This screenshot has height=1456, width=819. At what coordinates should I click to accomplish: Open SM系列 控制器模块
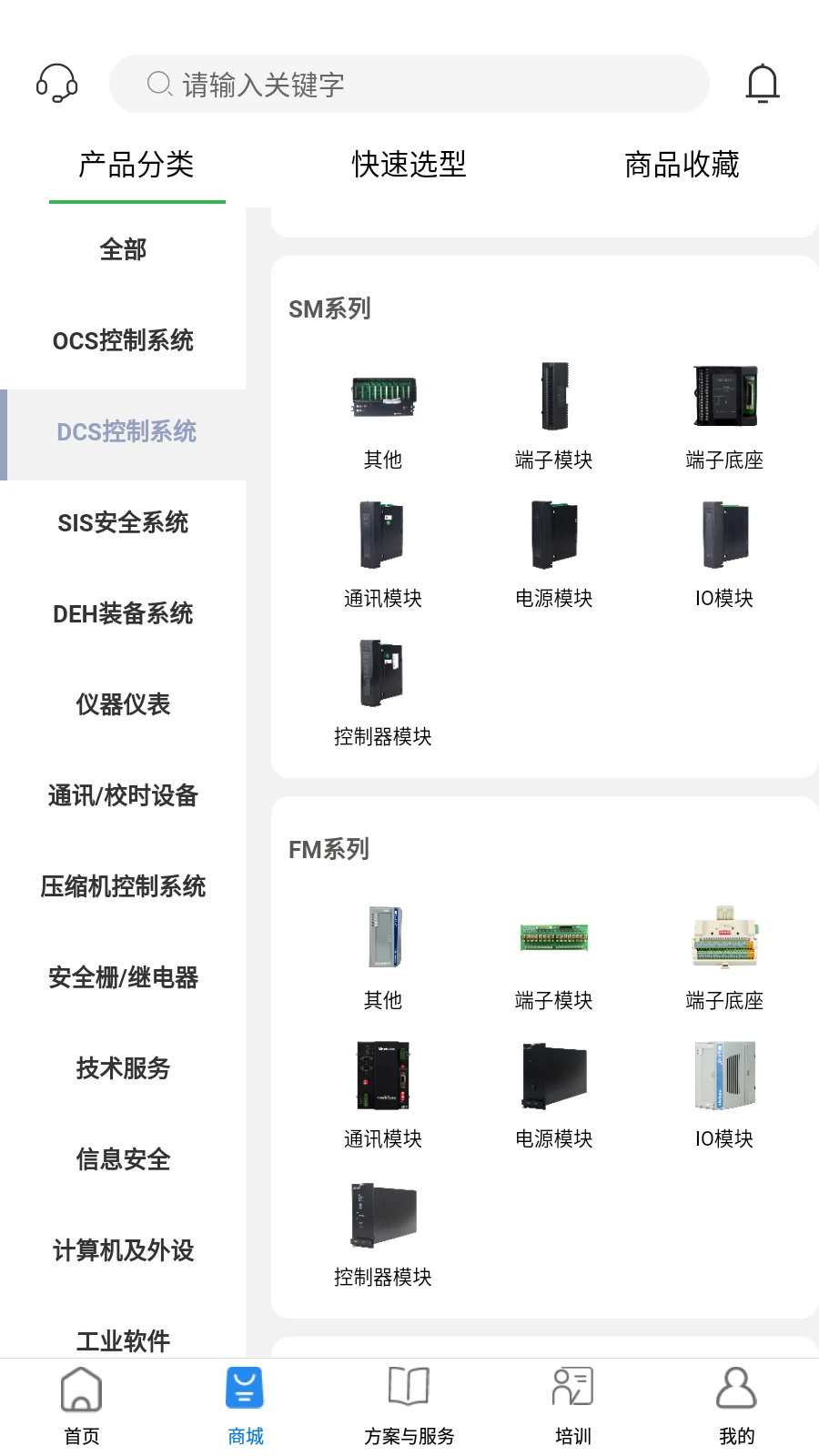382,692
